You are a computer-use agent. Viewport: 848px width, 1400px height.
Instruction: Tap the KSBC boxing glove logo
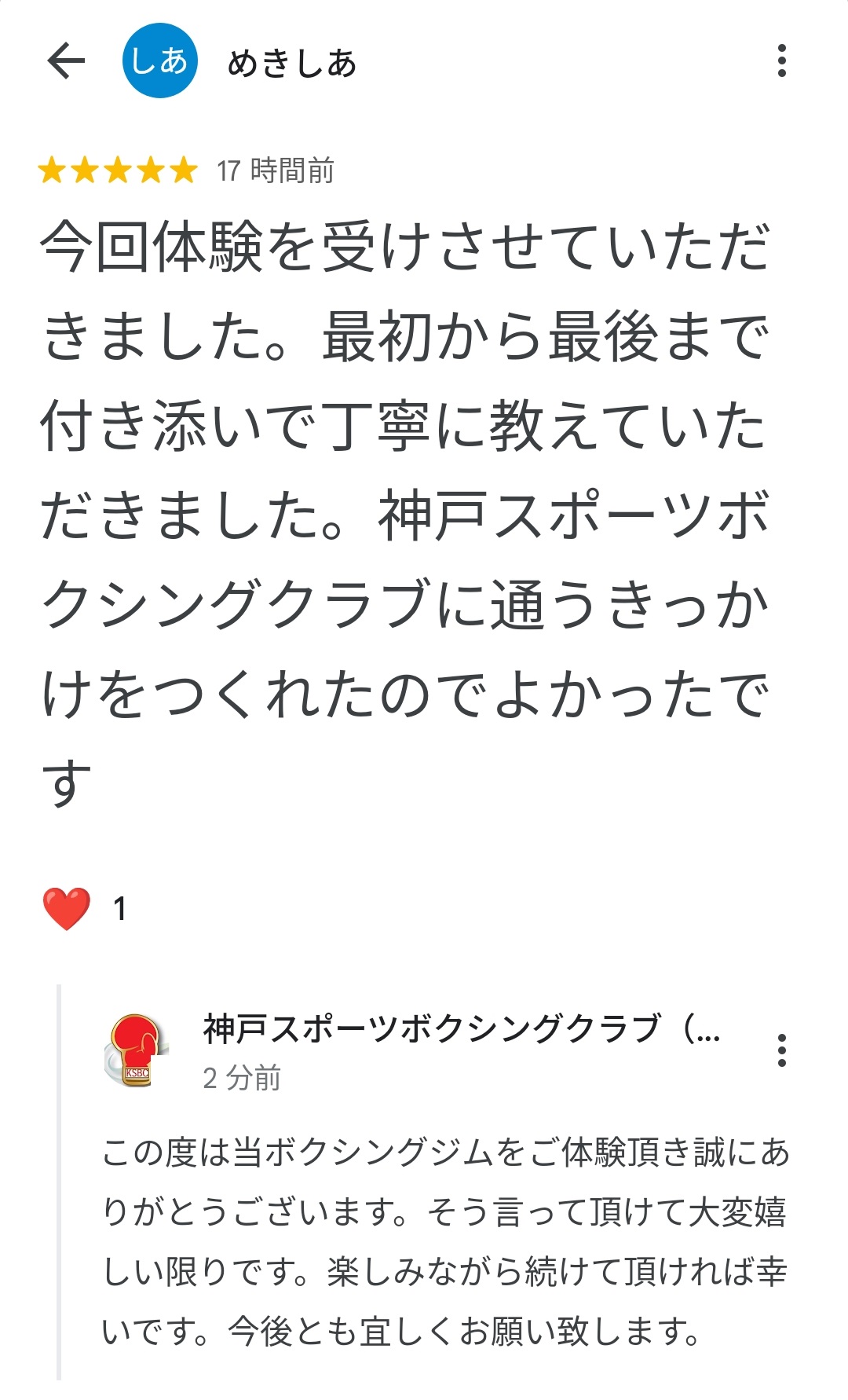135,1049
